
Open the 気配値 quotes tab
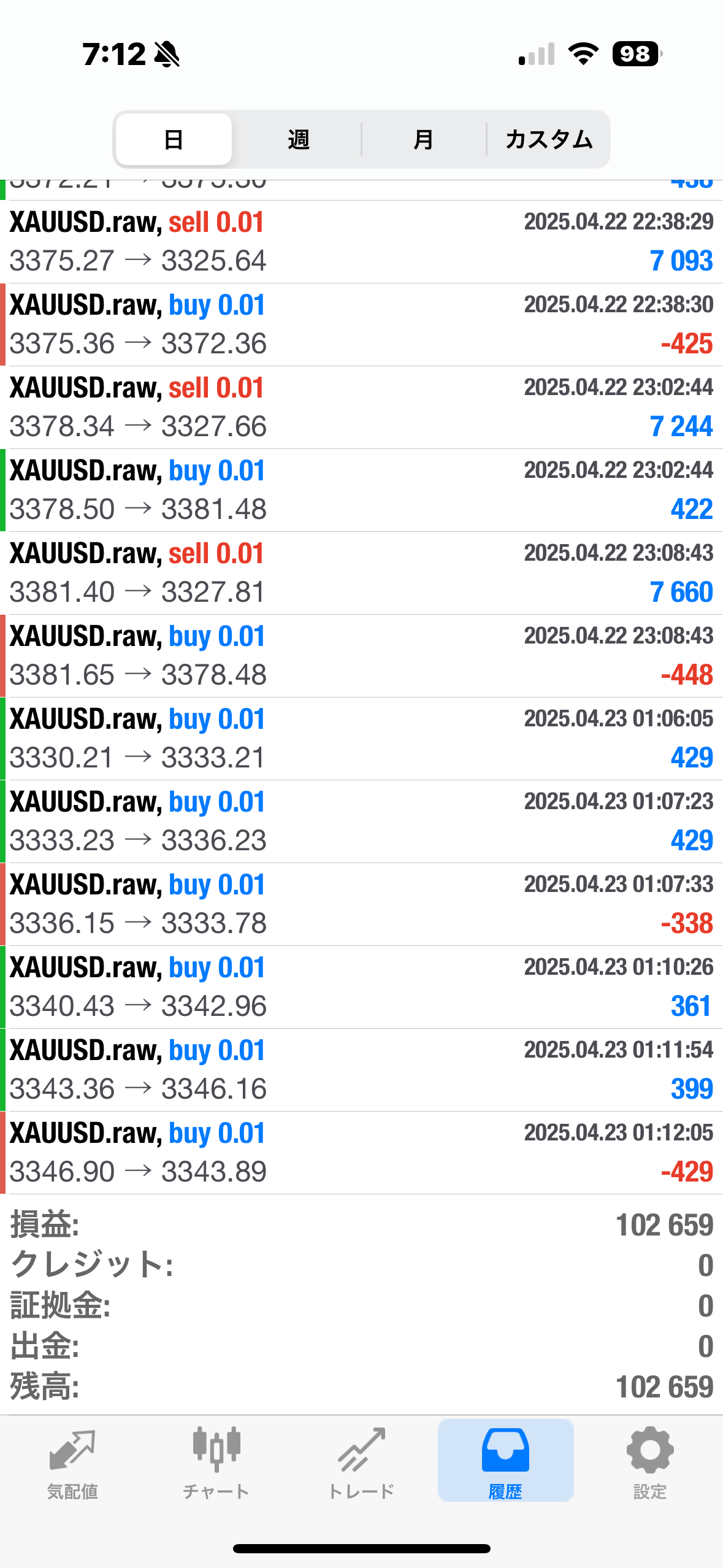[x=72, y=1461]
